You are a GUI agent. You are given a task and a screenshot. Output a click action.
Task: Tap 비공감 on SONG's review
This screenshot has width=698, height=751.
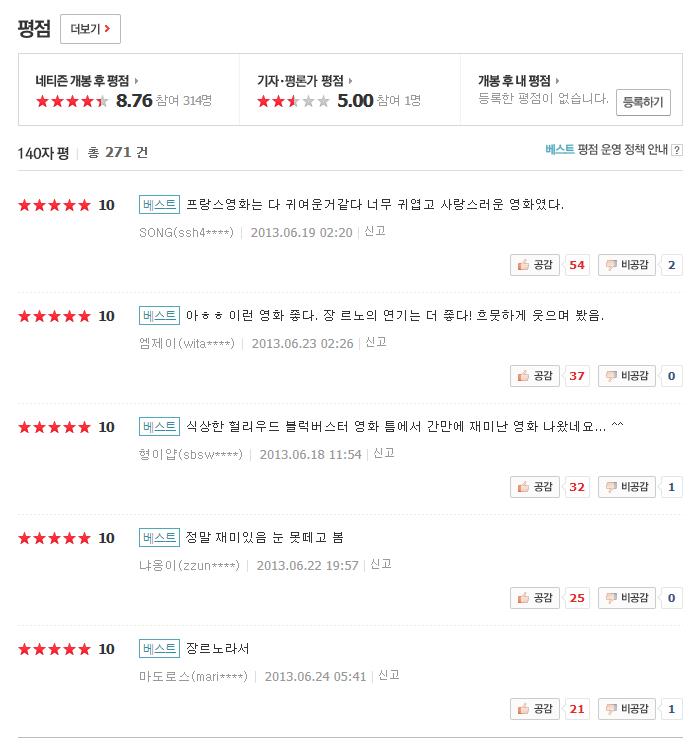pos(627,265)
